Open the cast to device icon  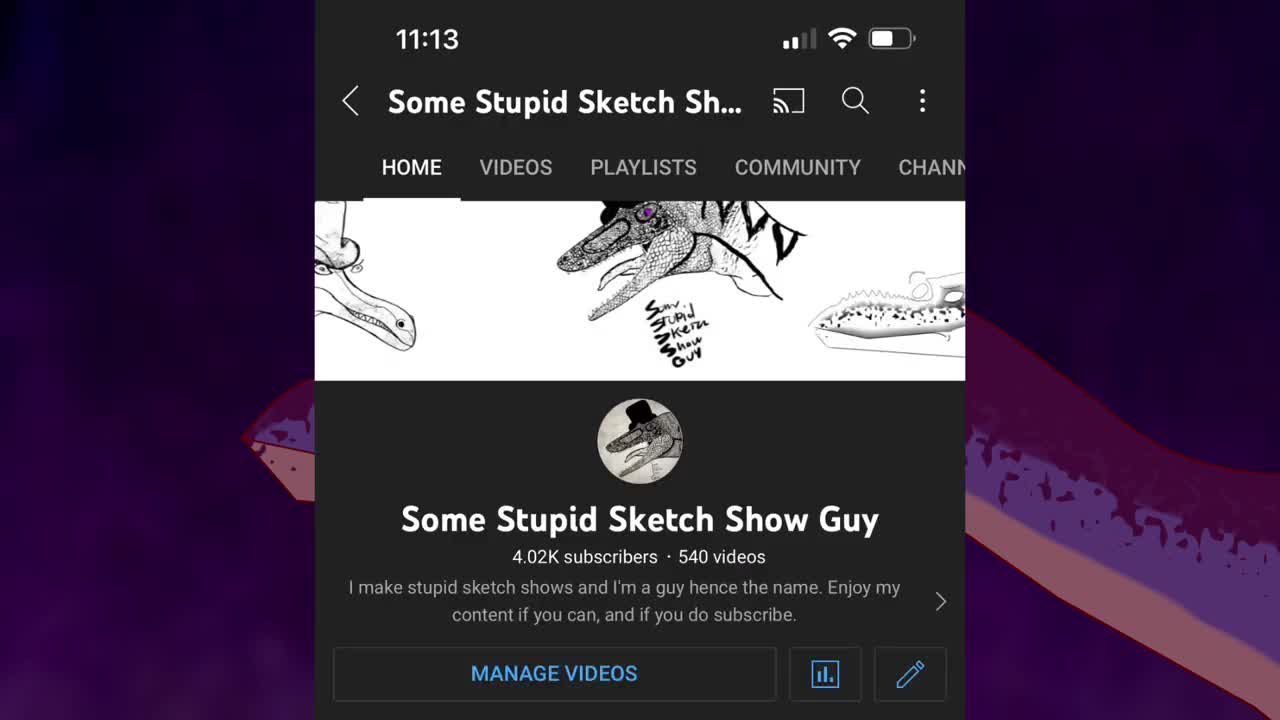coord(788,101)
